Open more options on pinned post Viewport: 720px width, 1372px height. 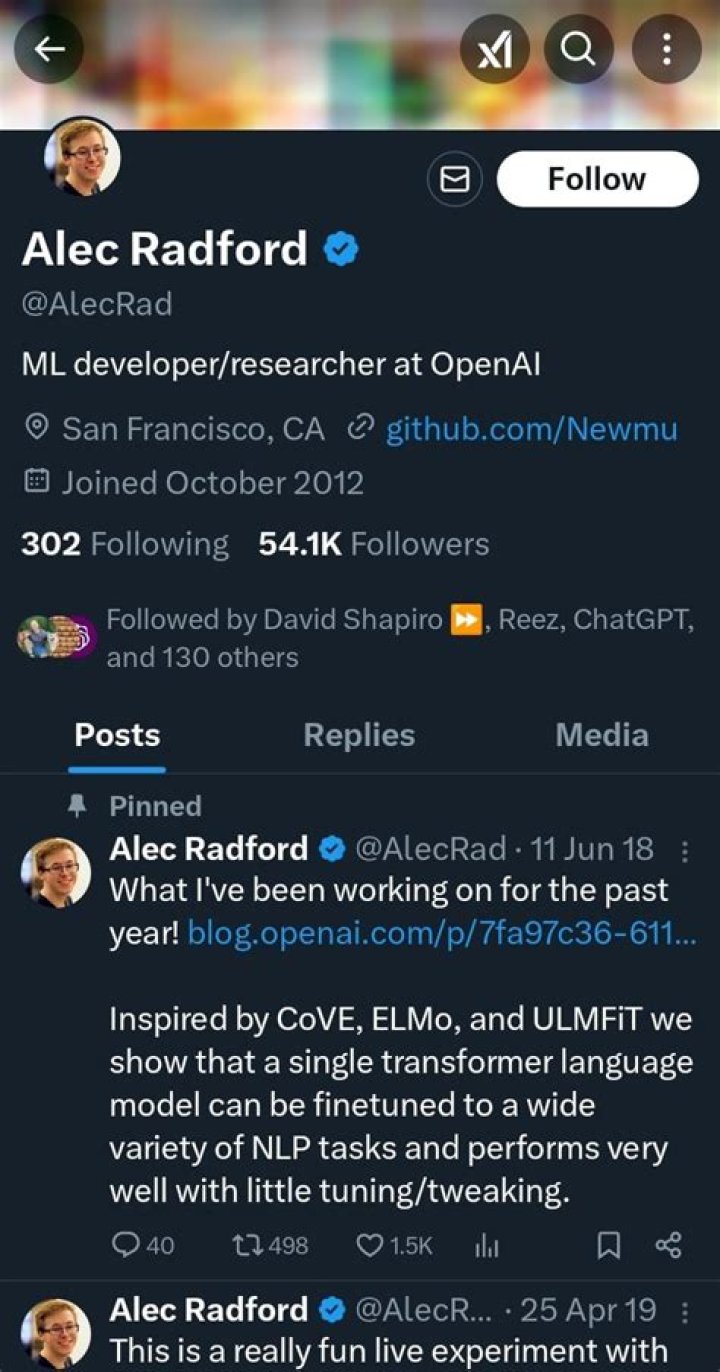pos(685,851)
